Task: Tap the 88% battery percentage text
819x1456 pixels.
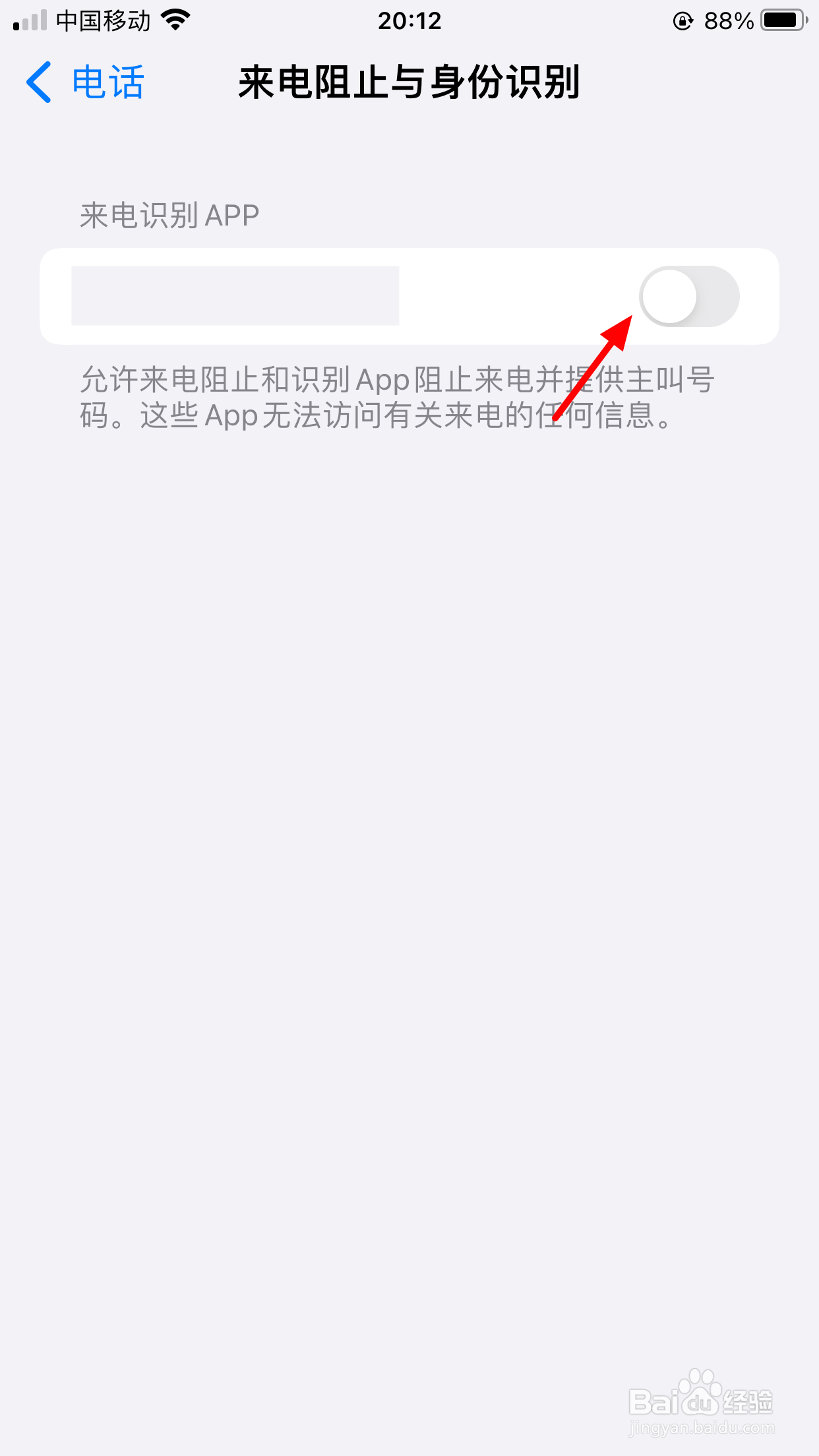Action: point(729,20)
